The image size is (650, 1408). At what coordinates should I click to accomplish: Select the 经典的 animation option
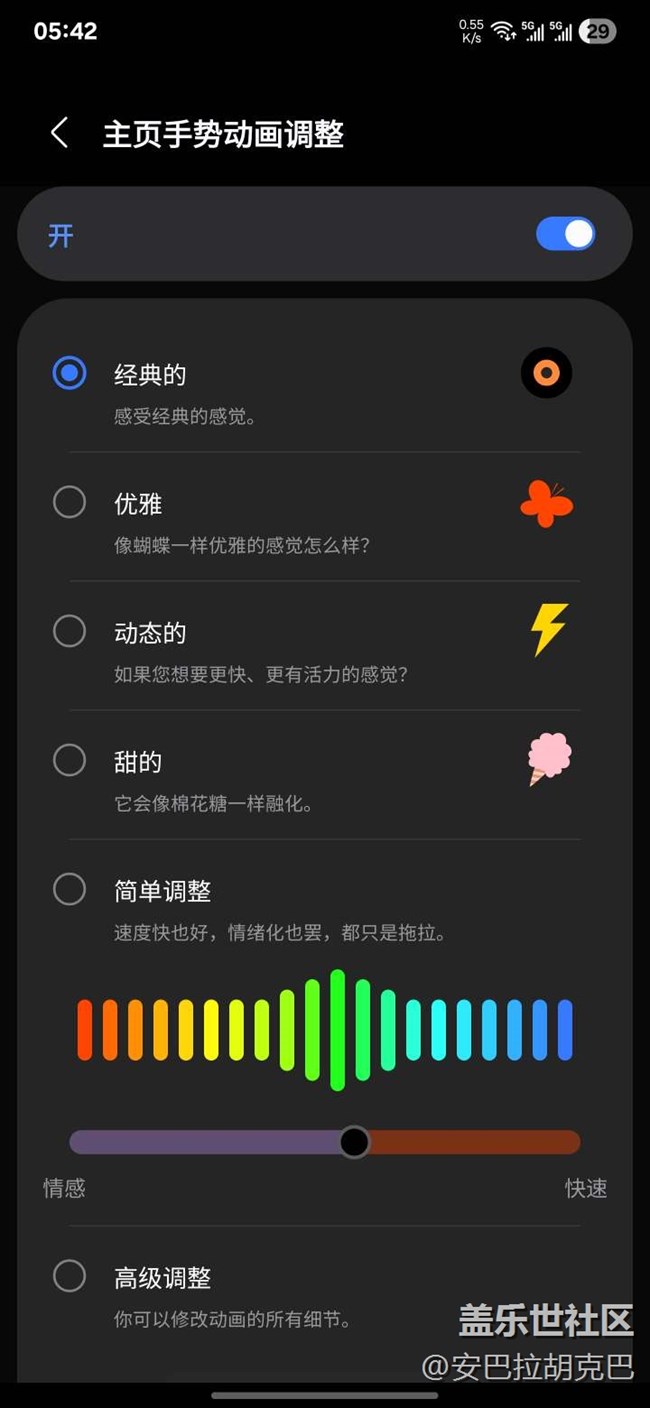69,374
